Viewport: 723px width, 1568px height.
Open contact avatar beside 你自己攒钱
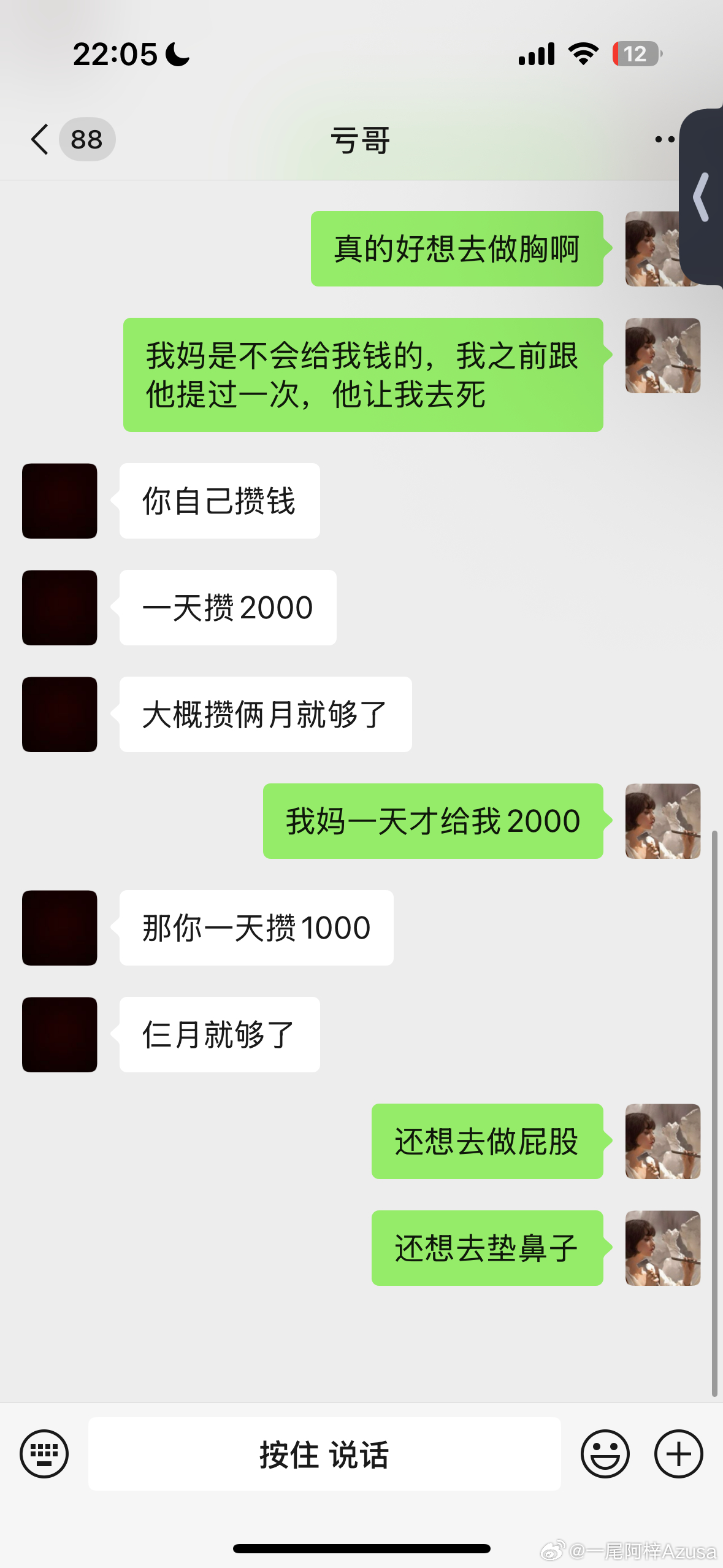[x=59, y=501]
